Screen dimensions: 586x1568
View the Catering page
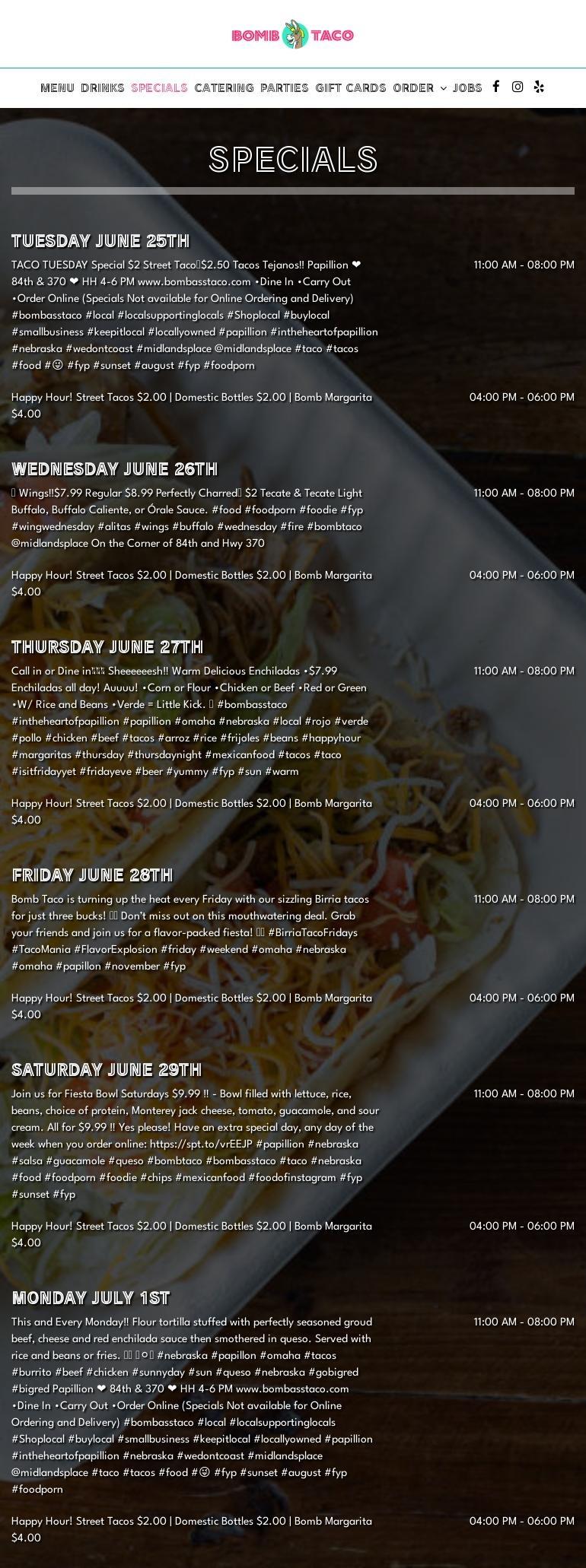coord(224,88)
